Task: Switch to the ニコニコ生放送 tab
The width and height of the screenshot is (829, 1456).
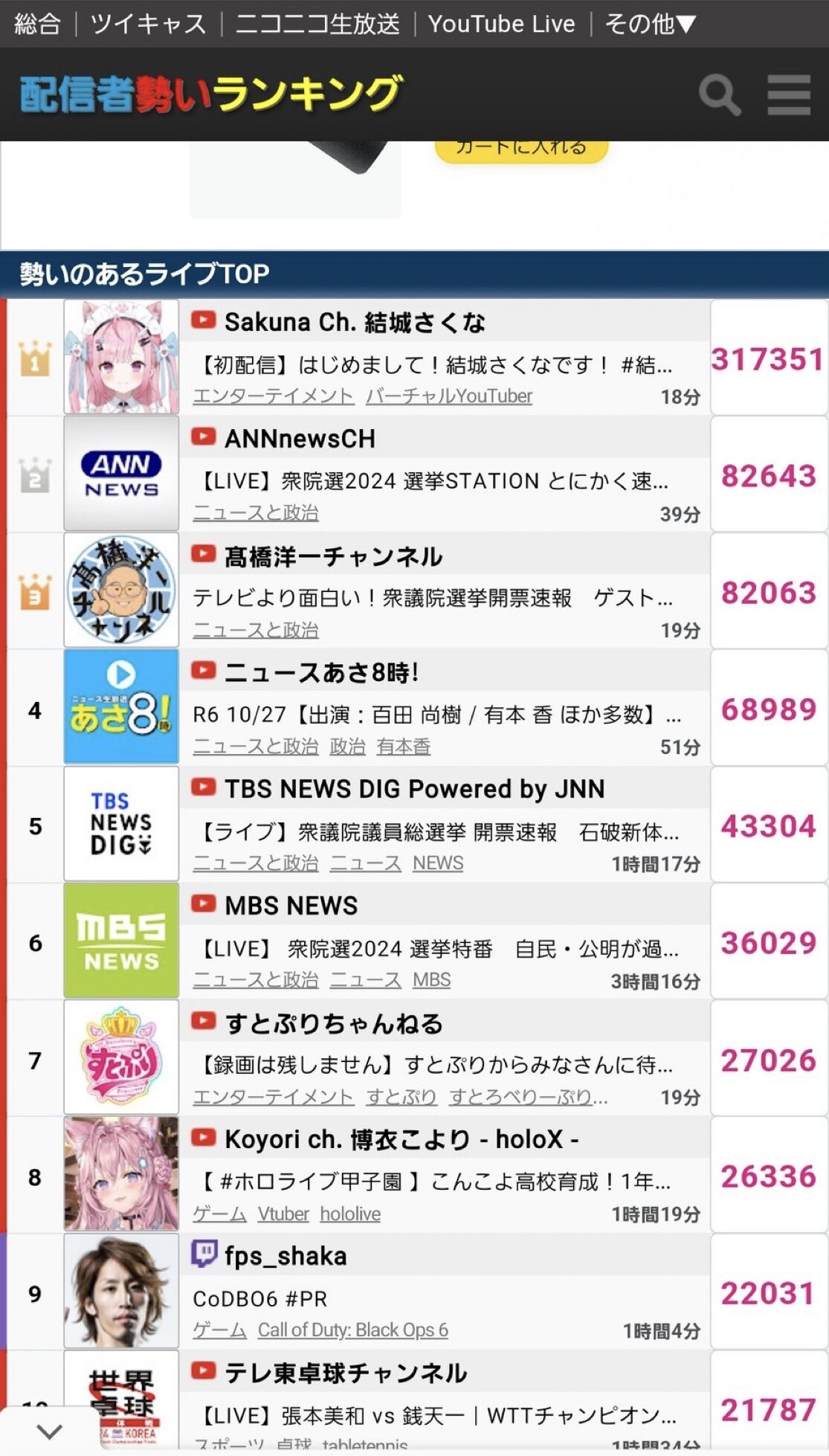Action: coord(317,24)
